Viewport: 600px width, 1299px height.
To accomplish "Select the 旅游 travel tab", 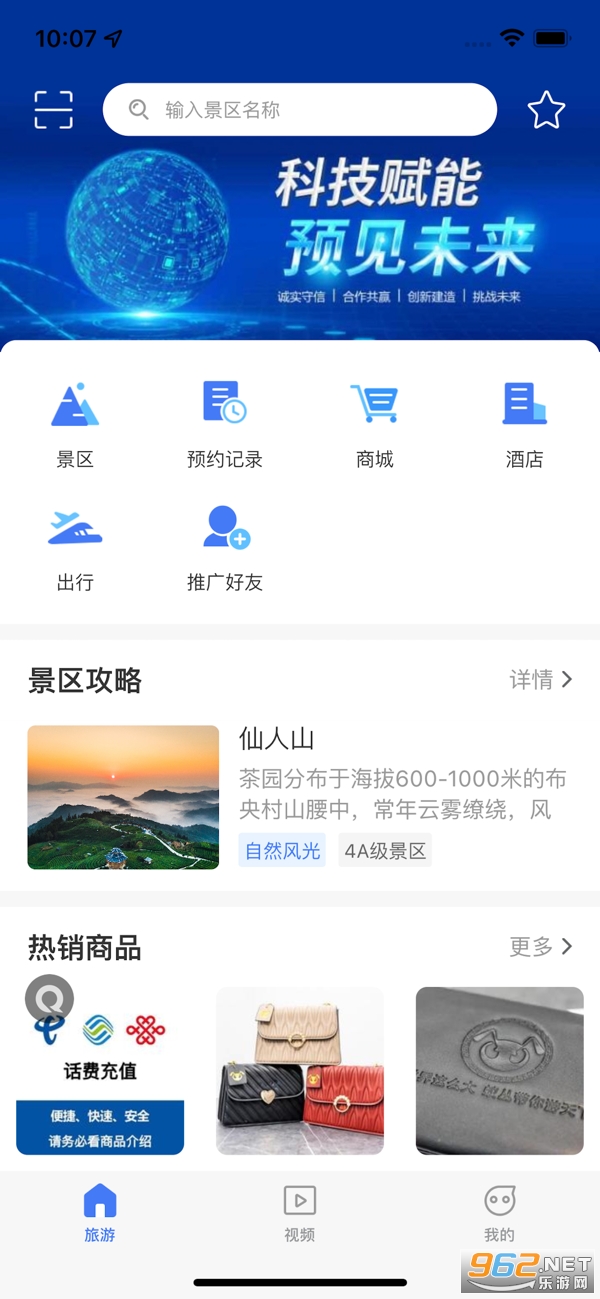I will [x=100, y=1213].
